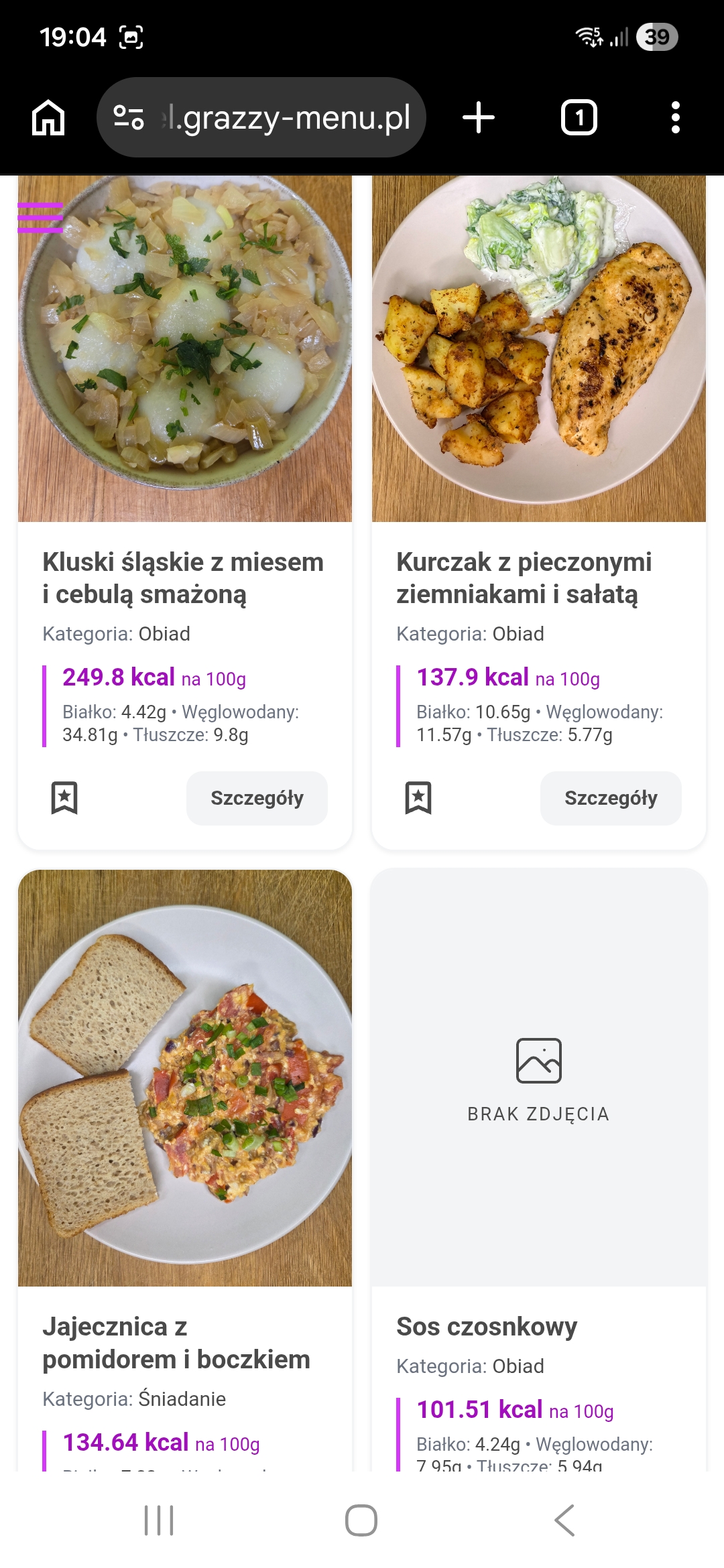Bookmark Kluski śląskie z miesem recipe
Screen dimensions: 724x1568
(64, 797)
